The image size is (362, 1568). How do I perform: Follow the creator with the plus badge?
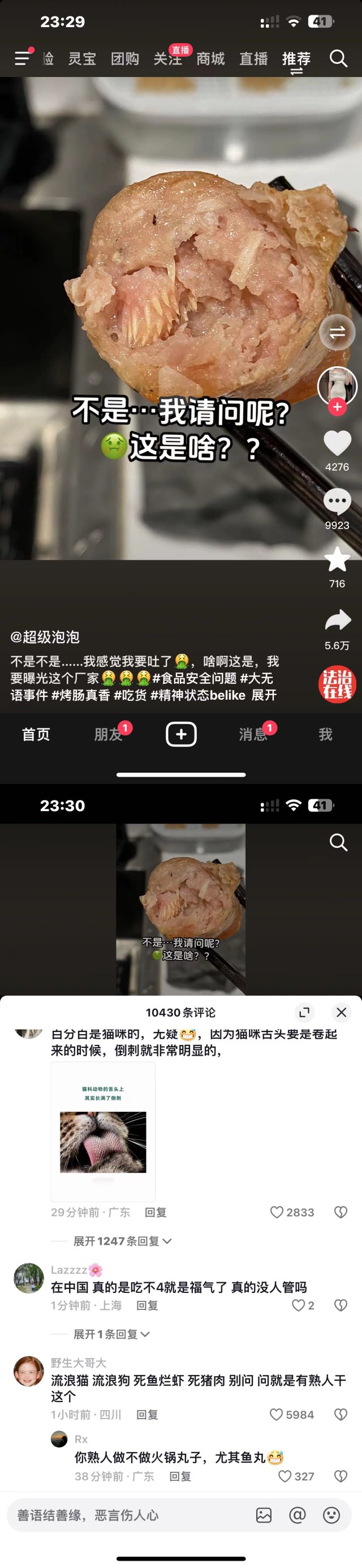tap(337, 407)
